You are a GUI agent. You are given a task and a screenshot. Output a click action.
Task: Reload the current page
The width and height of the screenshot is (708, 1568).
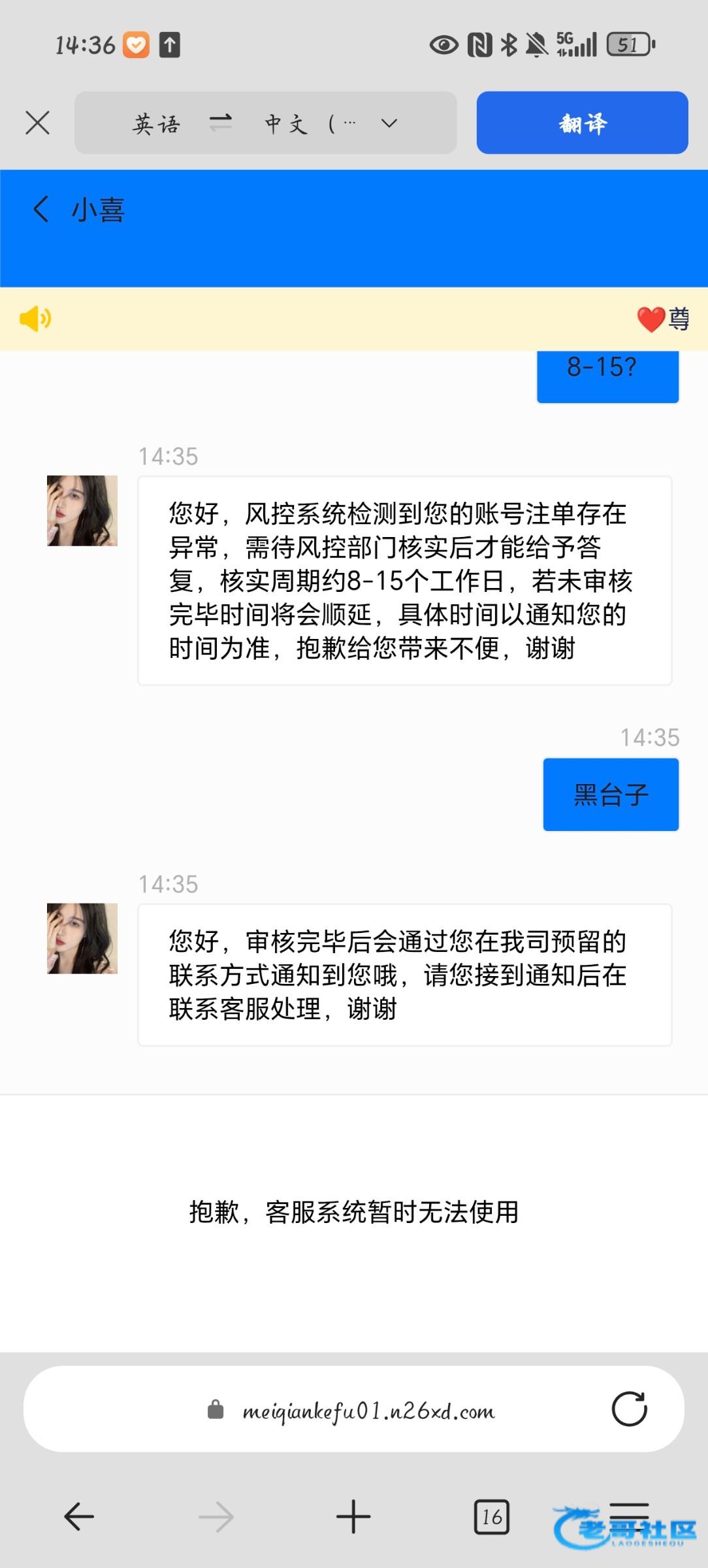coord(629,1409)
